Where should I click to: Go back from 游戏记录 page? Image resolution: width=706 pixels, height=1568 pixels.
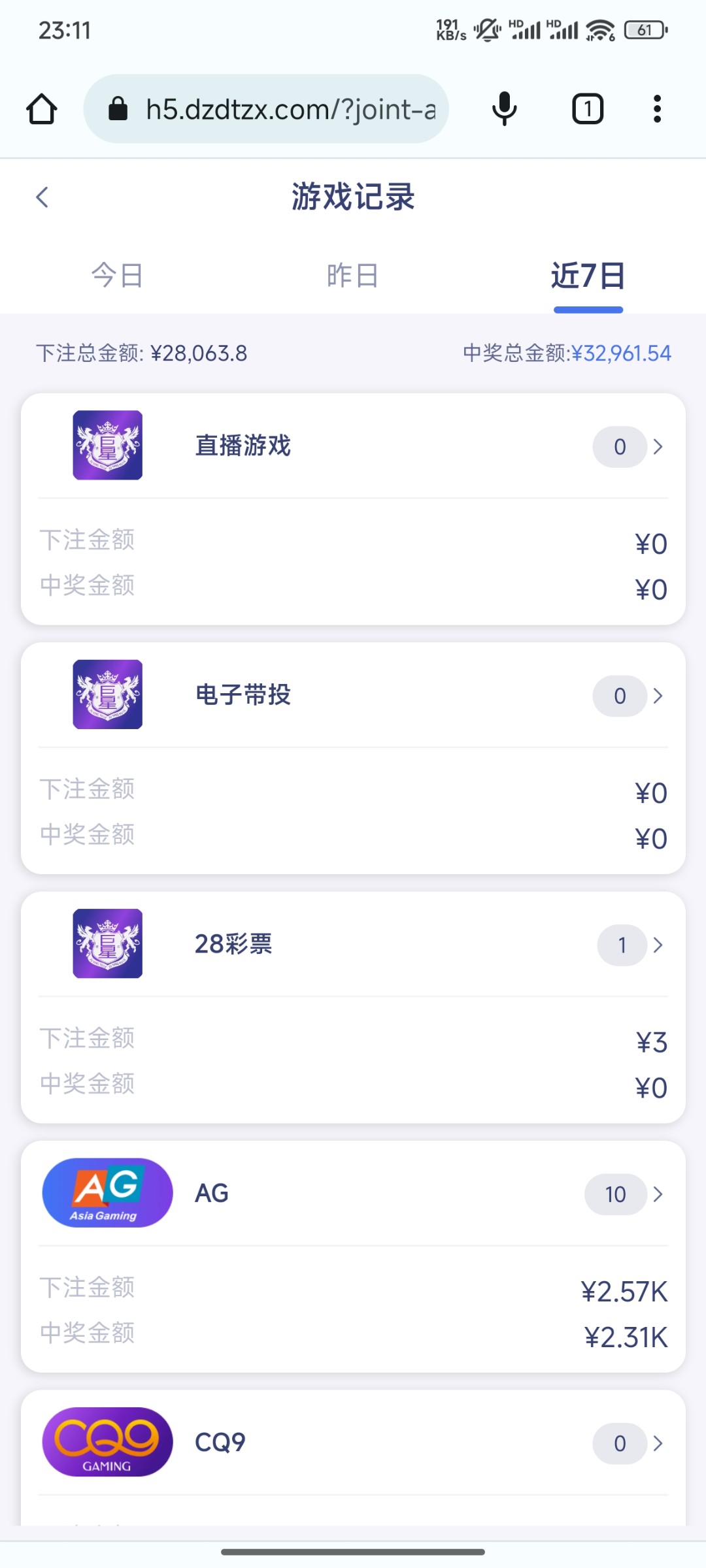(x=42, y=197)
